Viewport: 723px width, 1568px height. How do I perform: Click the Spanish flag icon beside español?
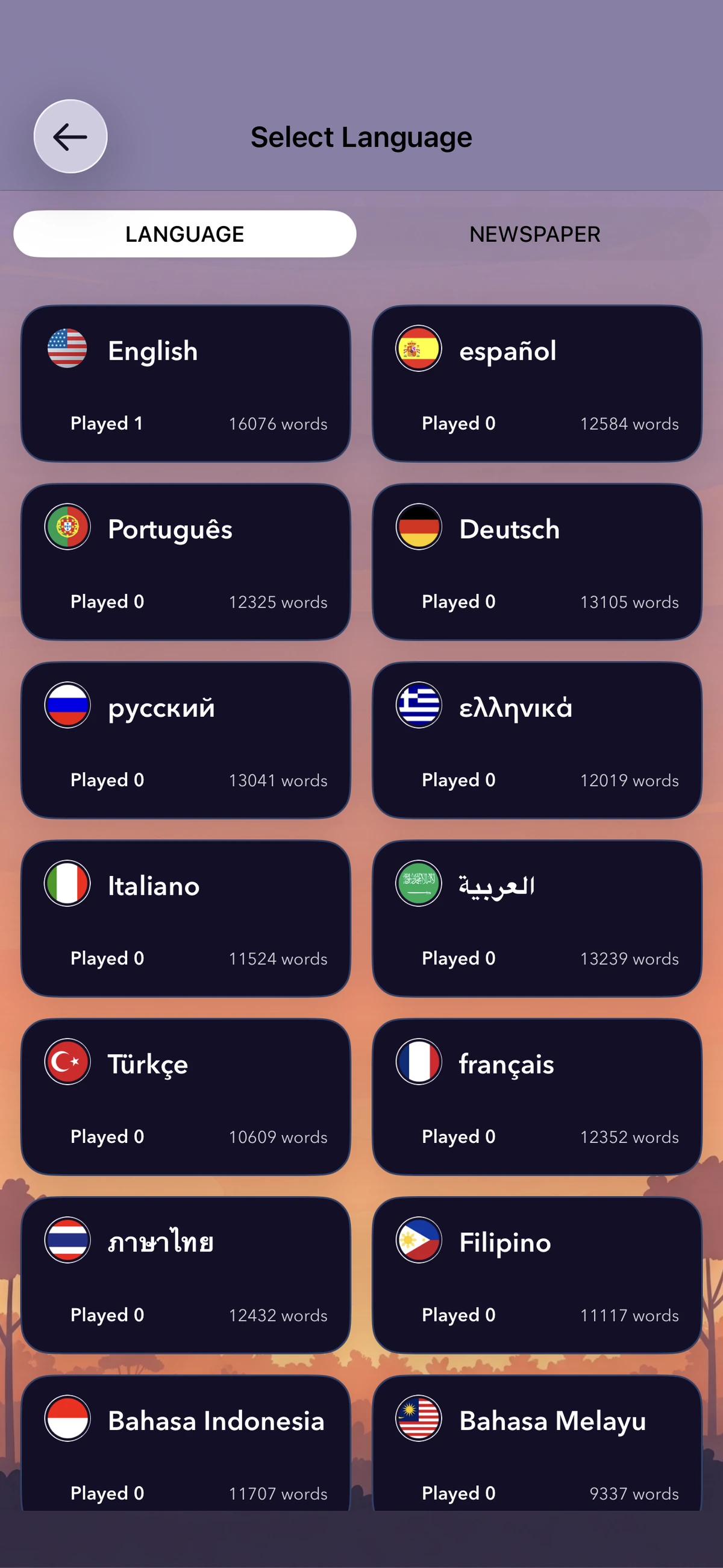point(419,349)
